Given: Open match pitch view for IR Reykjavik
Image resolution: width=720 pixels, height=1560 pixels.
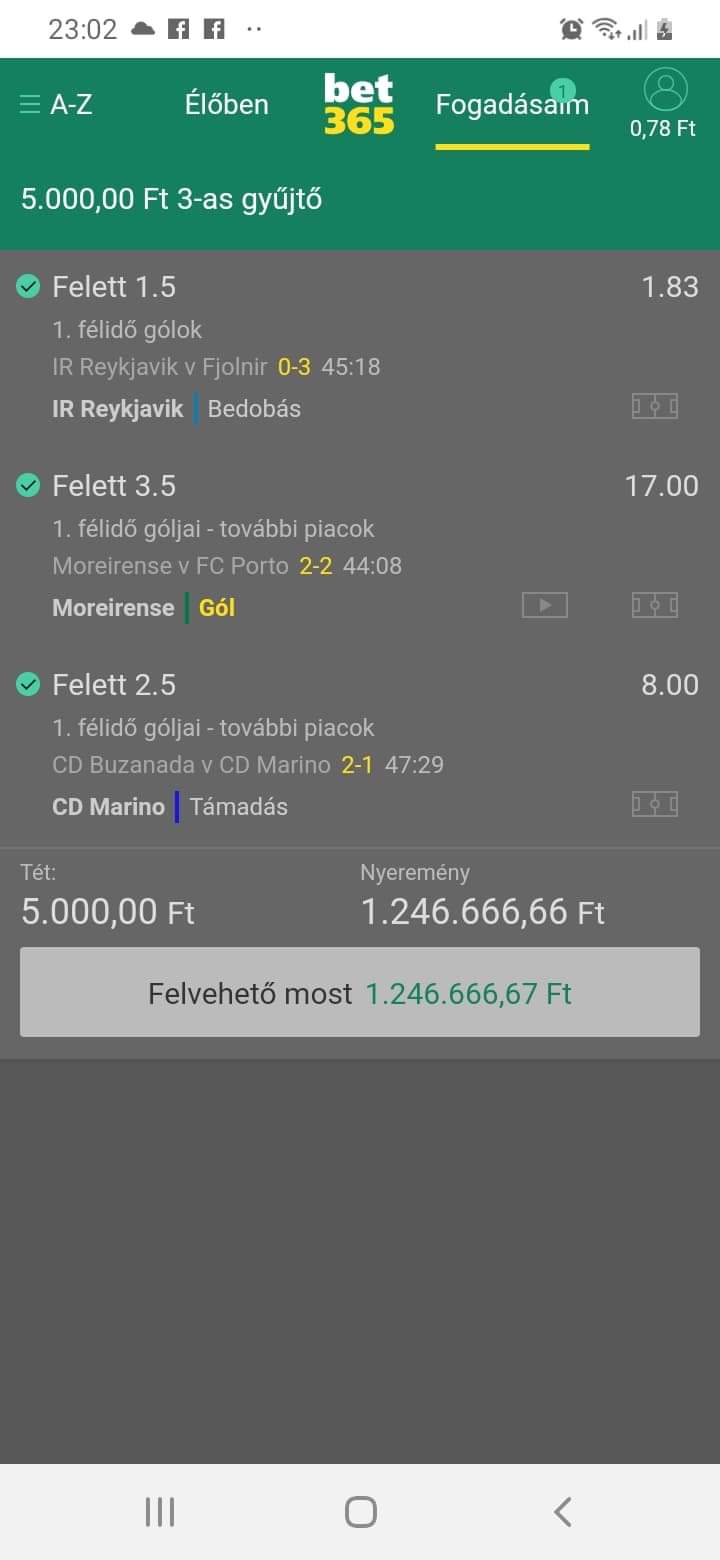Looking at the screenshot, I should click(x=655, y=406).
